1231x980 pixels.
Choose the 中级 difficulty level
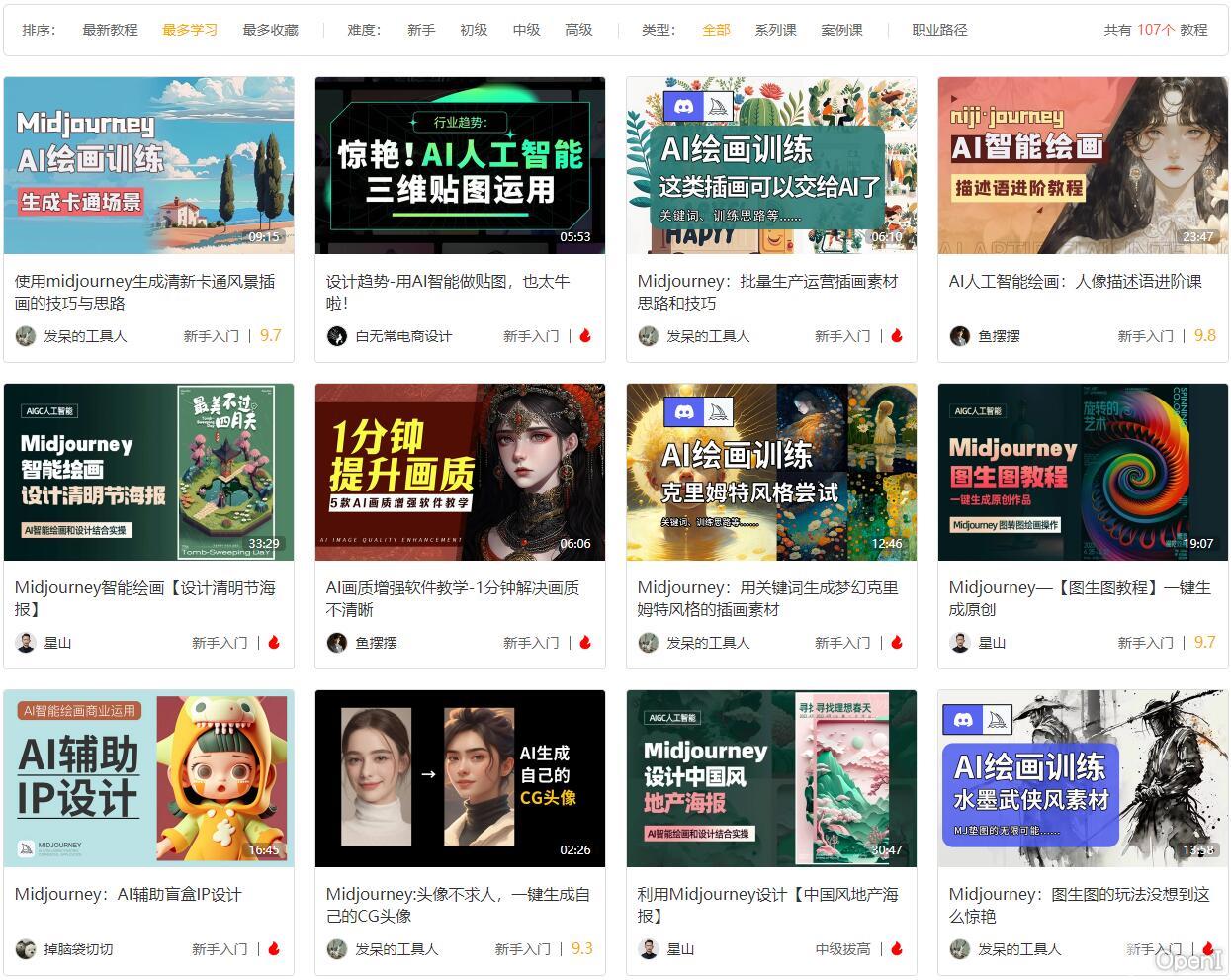coord(526,30)
